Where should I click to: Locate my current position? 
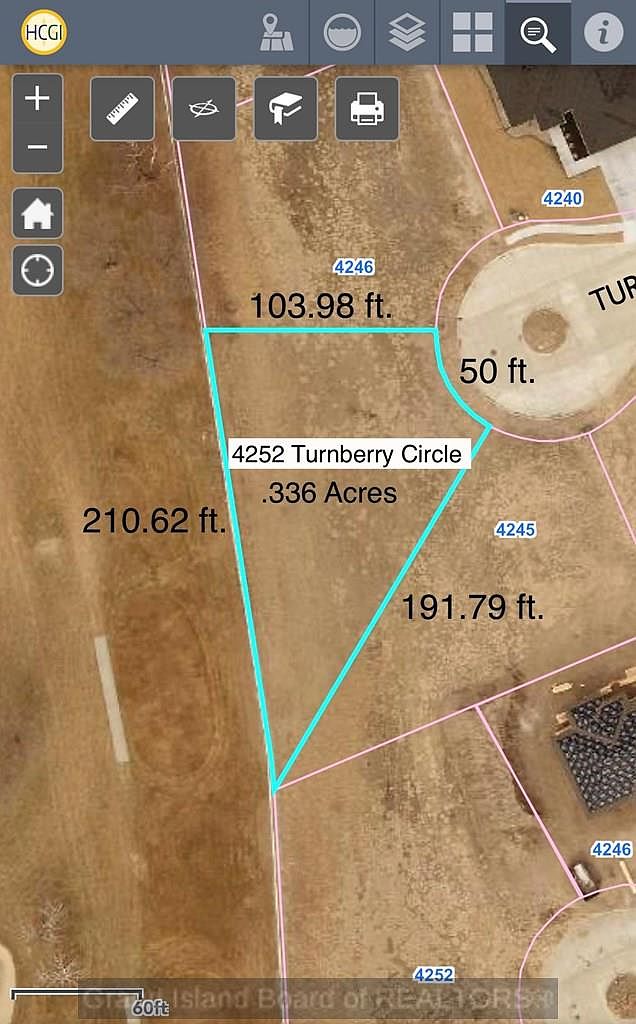tap(37, 270)
